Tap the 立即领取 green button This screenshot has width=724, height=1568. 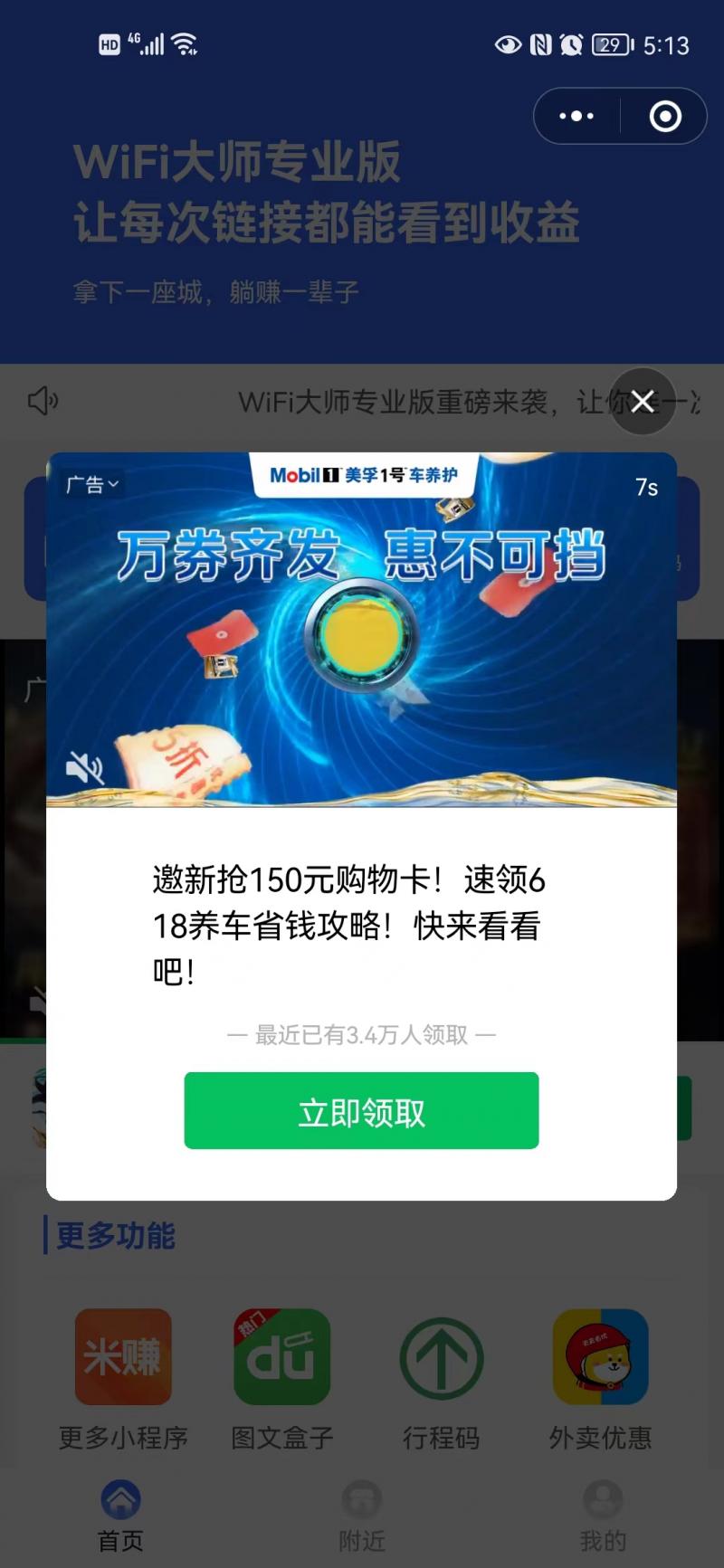pos(361,1111)
